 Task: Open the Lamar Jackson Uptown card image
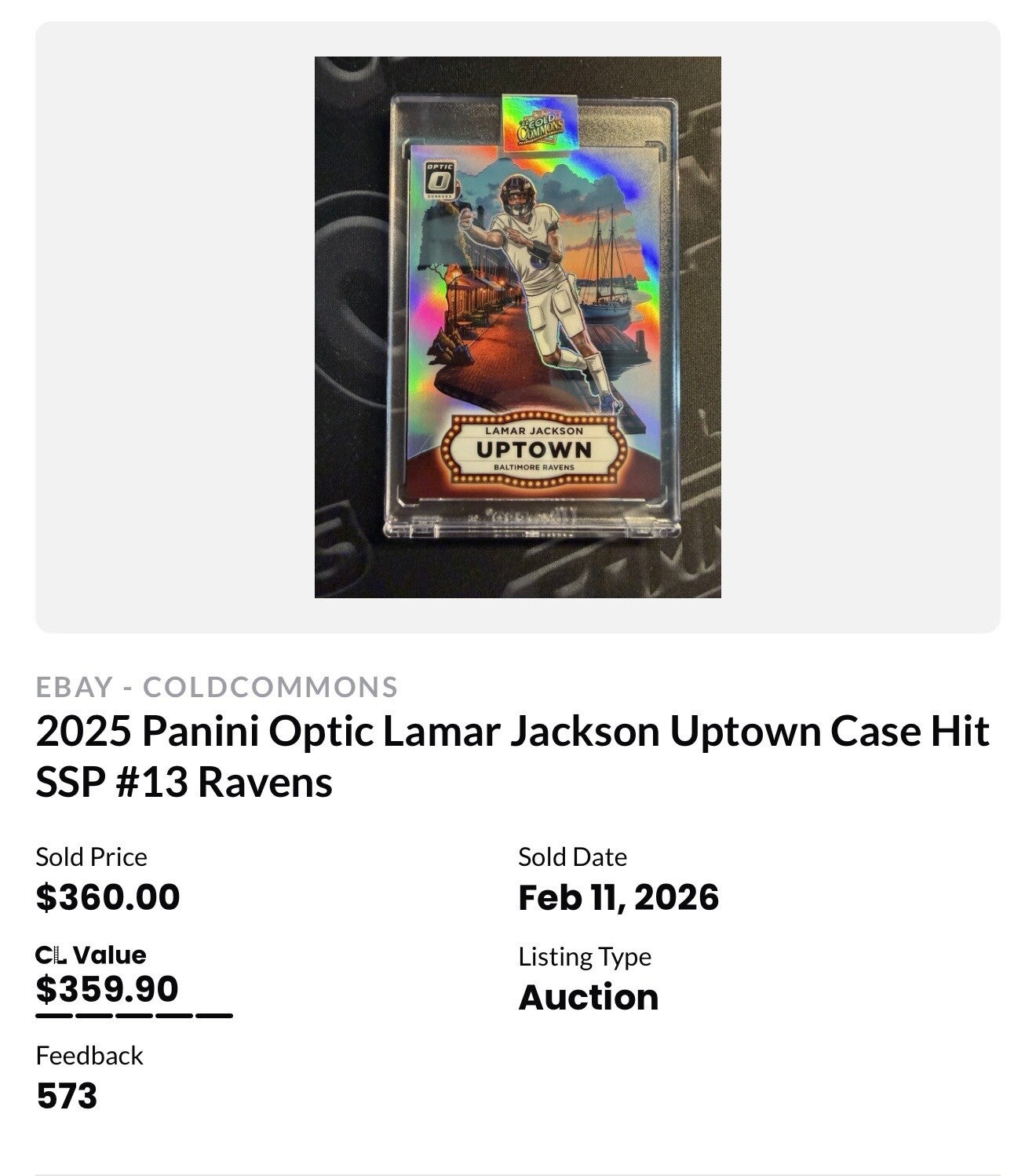coord(517,327)
